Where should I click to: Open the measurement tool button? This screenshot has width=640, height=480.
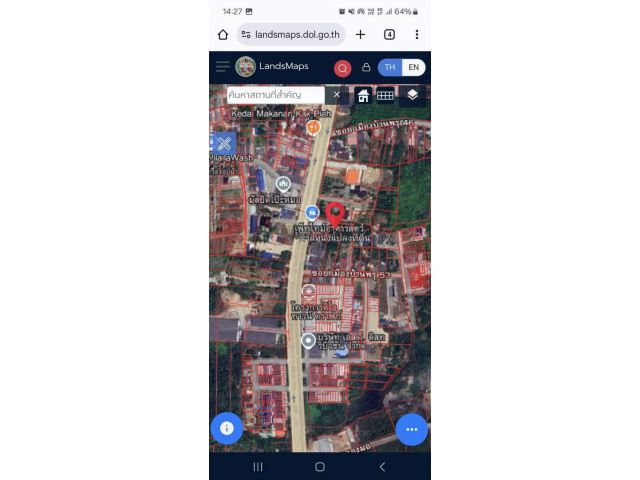[x=224, y=144]
